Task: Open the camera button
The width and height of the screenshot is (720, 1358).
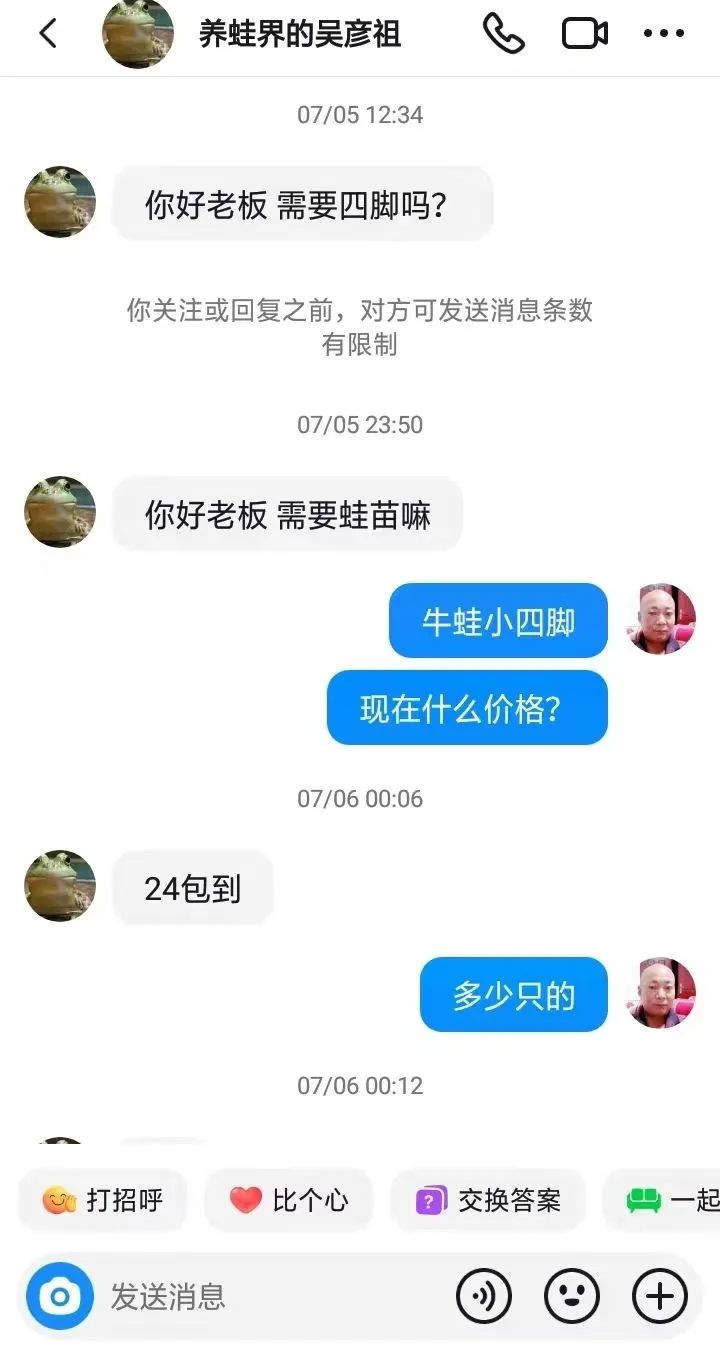Action: pos(60,1297)
